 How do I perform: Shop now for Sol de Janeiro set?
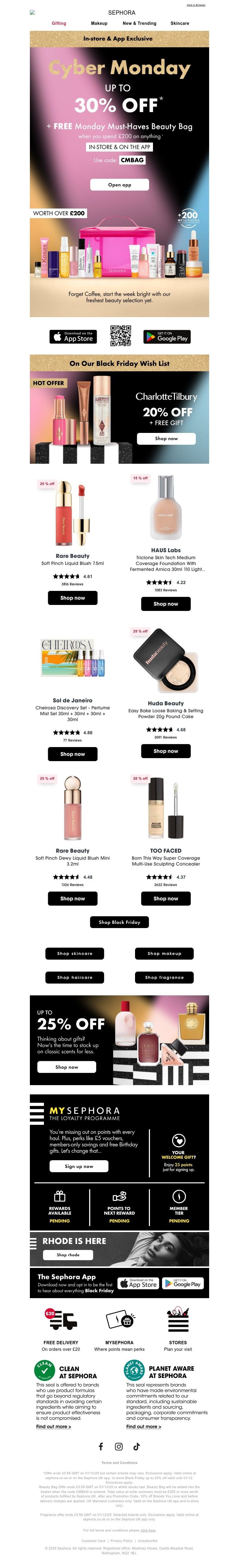click(72, 754)
